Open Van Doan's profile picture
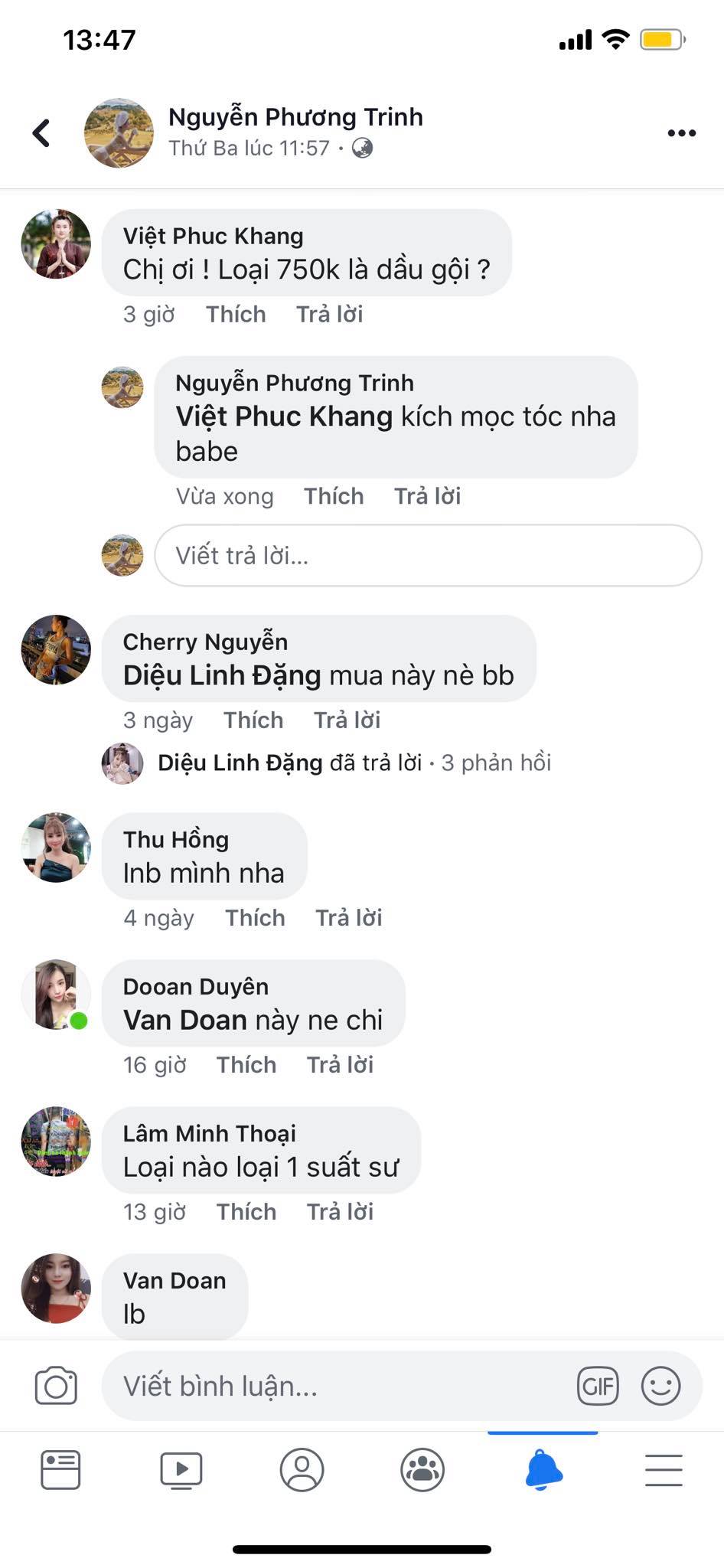The height and width of the screenshot is (1568, 724). coord(56,1289)
